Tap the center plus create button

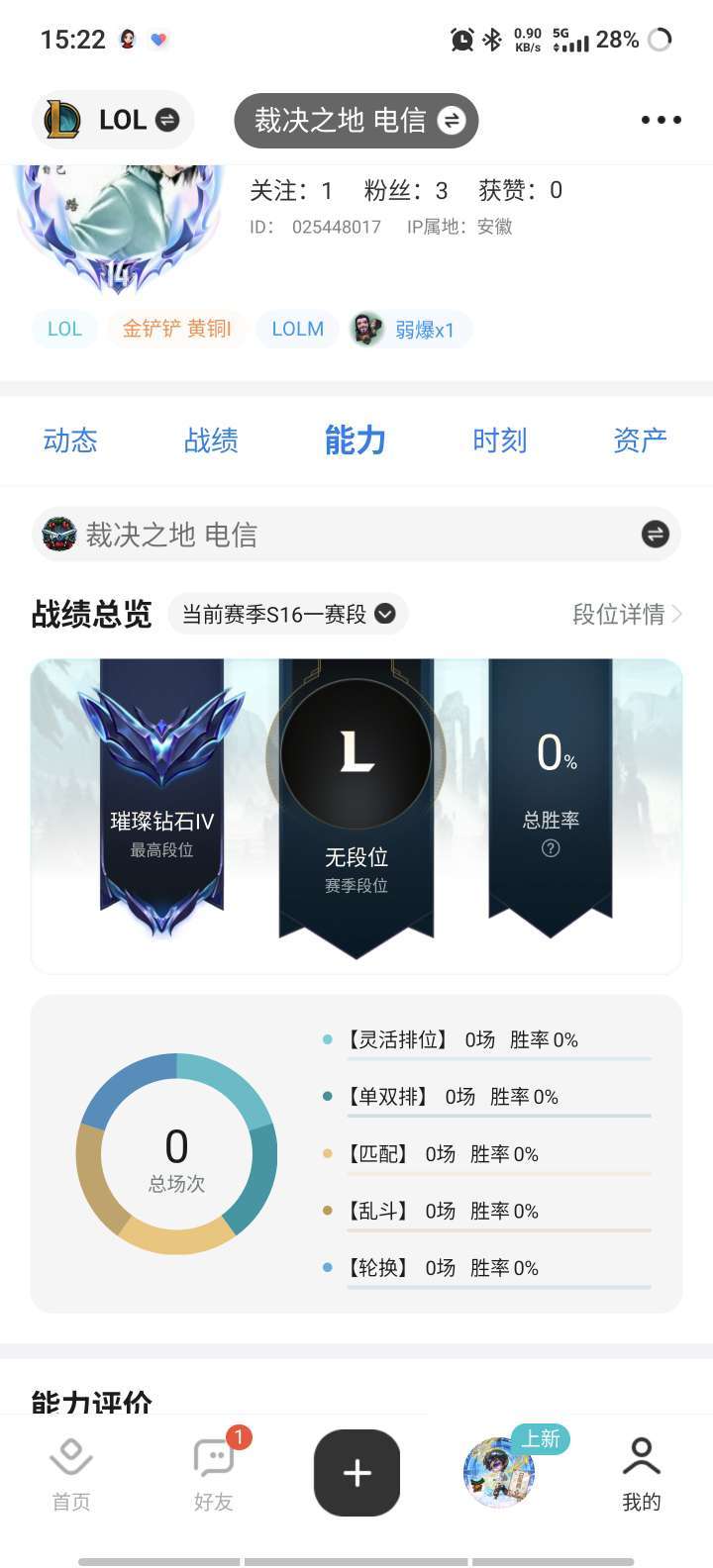[356, 1473]
